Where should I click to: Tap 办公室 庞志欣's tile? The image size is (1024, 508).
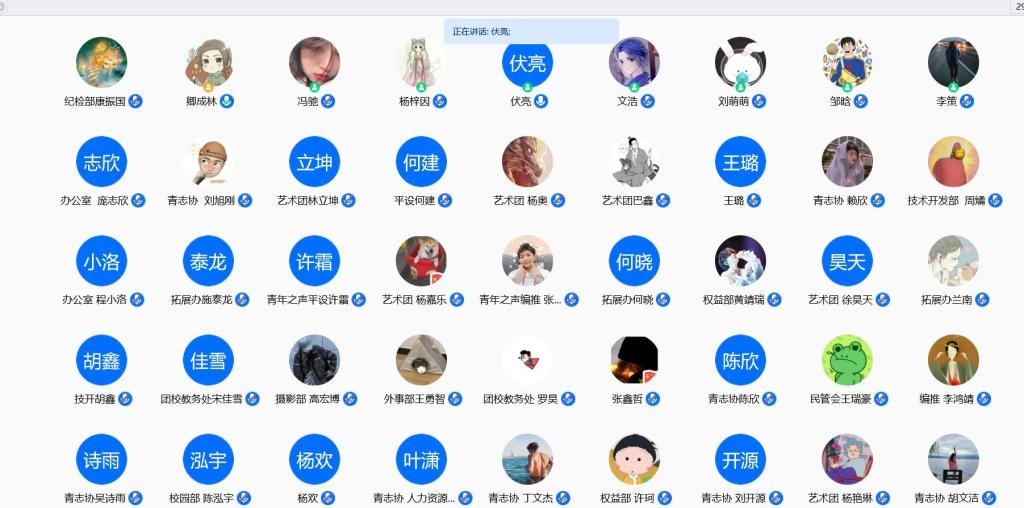(x=101, y=162)
